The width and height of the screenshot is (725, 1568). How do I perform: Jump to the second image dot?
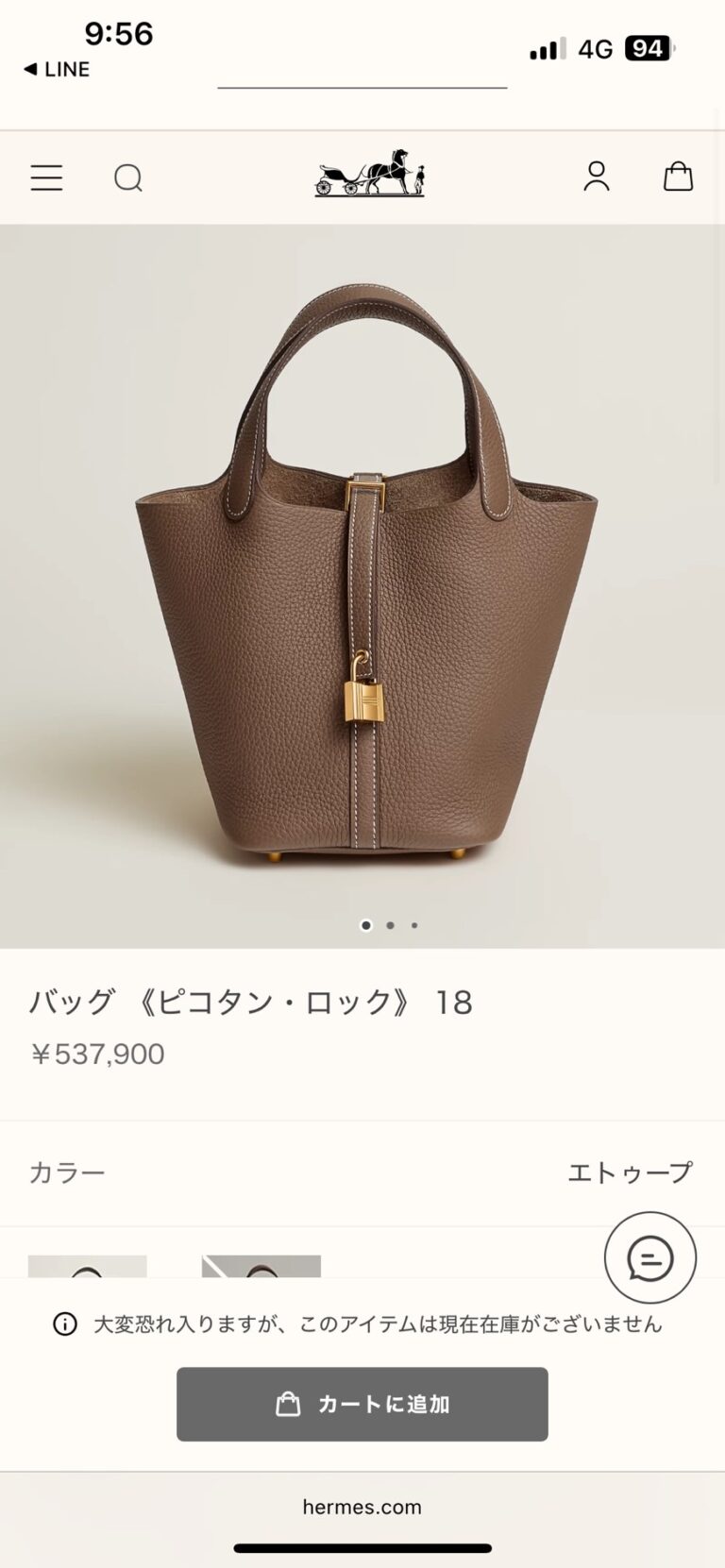(x=390, y=925)
